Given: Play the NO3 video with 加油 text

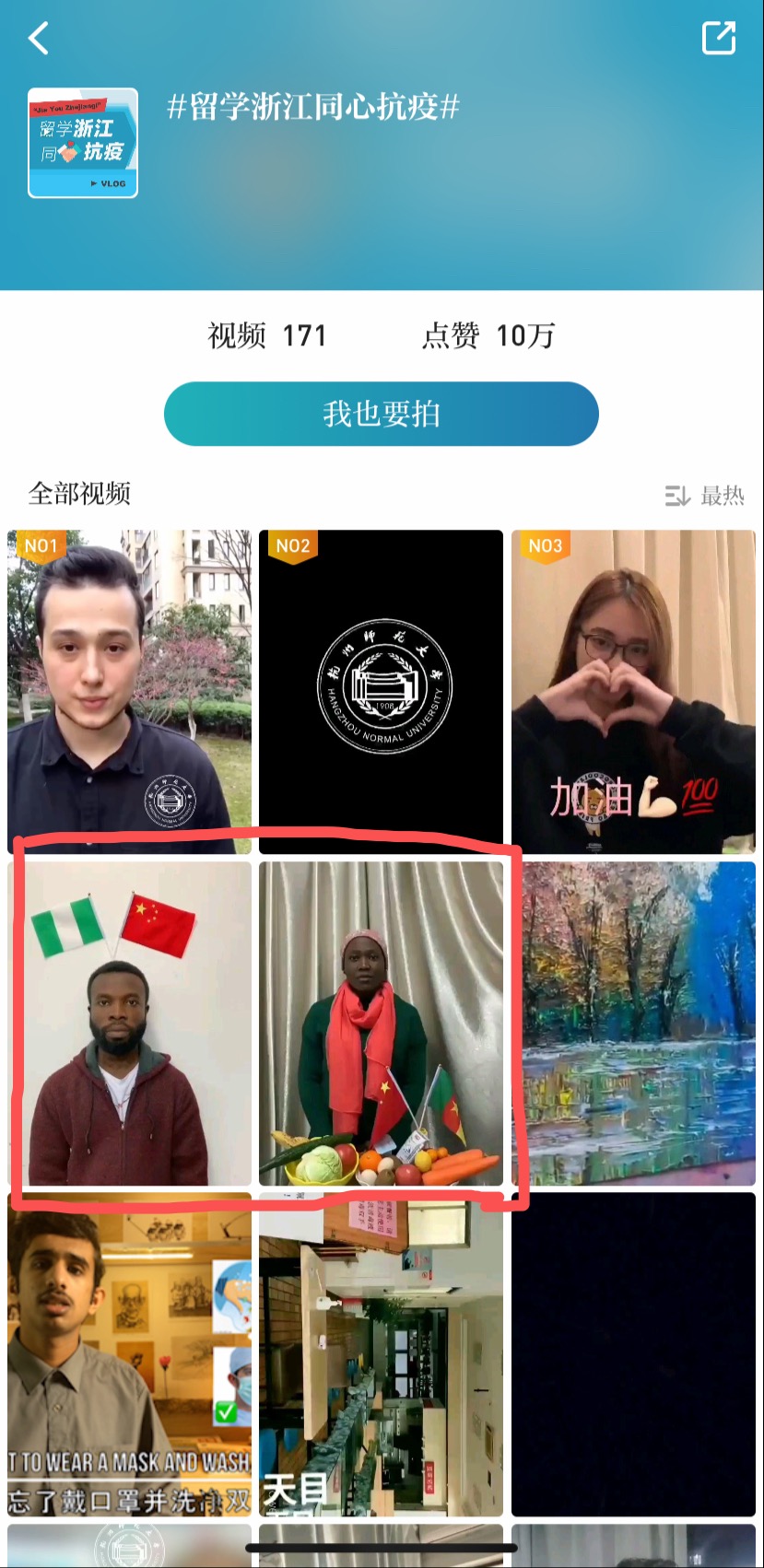Looking at the screenshot, I should [x=633, y=691].
